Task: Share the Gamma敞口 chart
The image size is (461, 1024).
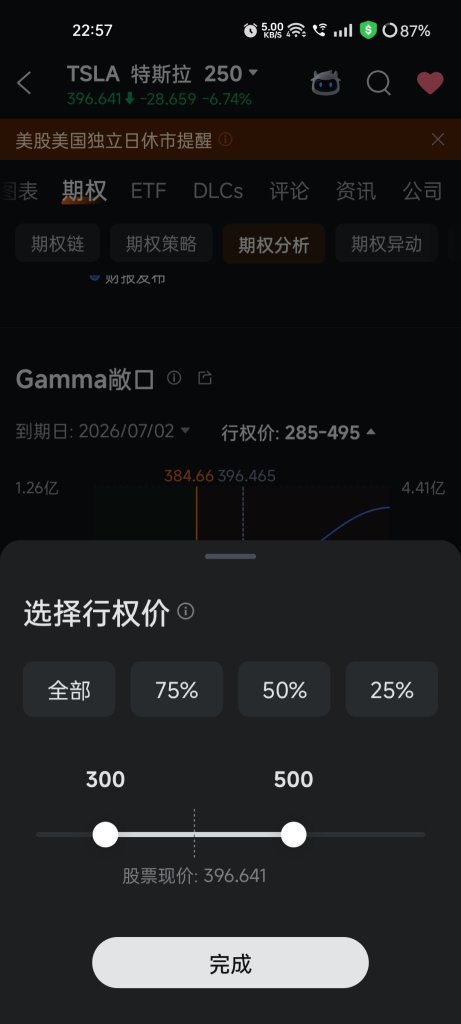Action: click(x=205, y=378)
